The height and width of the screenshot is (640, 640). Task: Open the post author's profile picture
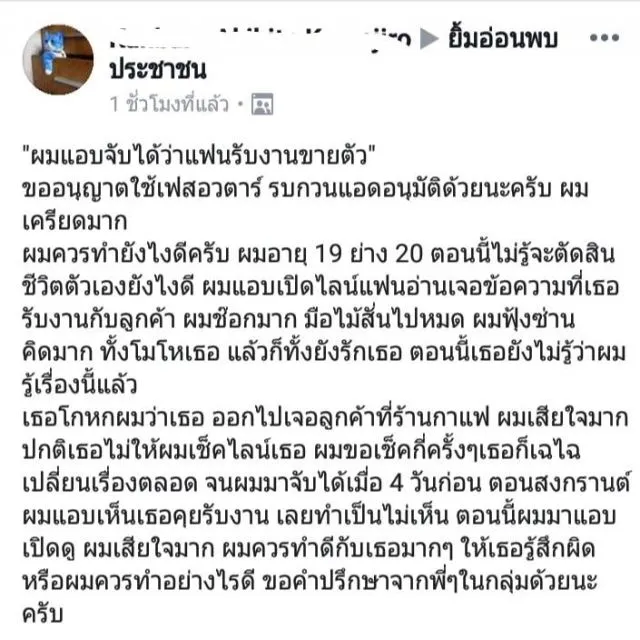coord(58,60)
